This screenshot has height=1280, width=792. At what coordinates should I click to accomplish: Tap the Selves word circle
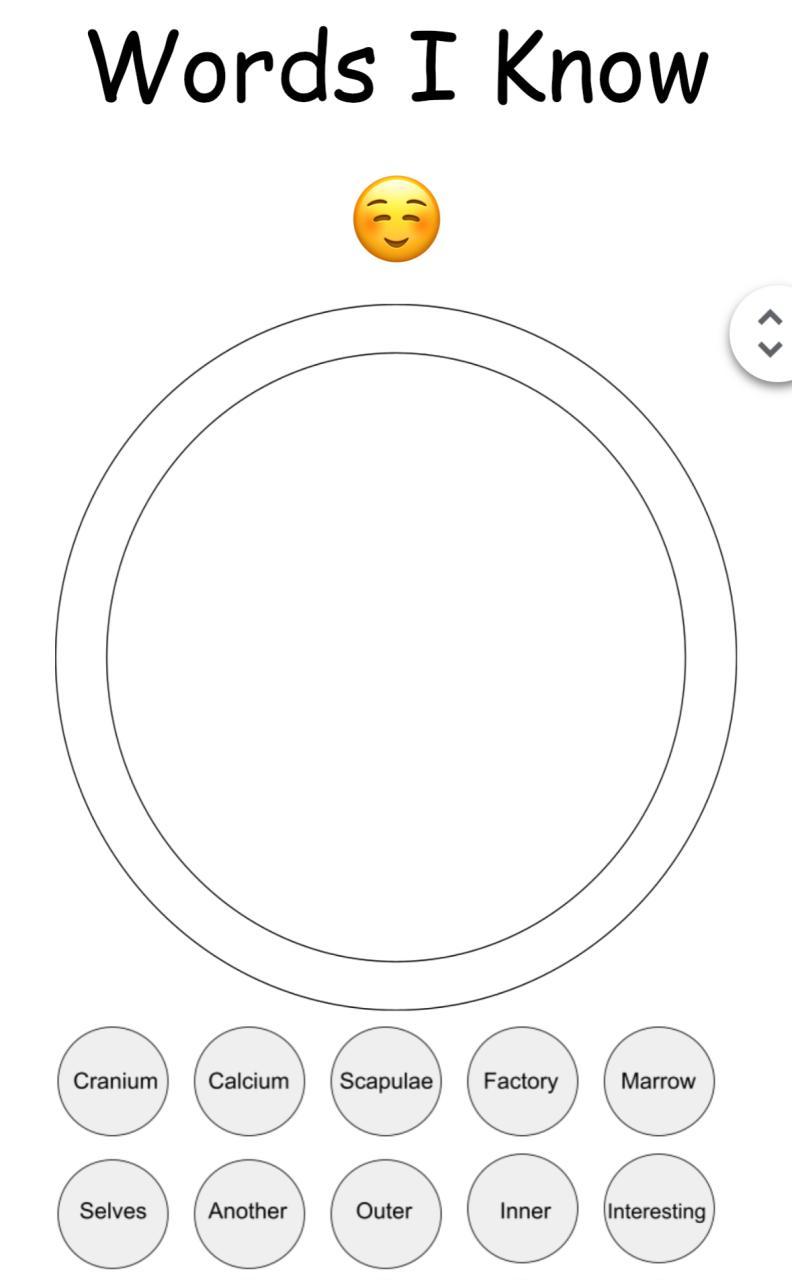click(113, 1212)
